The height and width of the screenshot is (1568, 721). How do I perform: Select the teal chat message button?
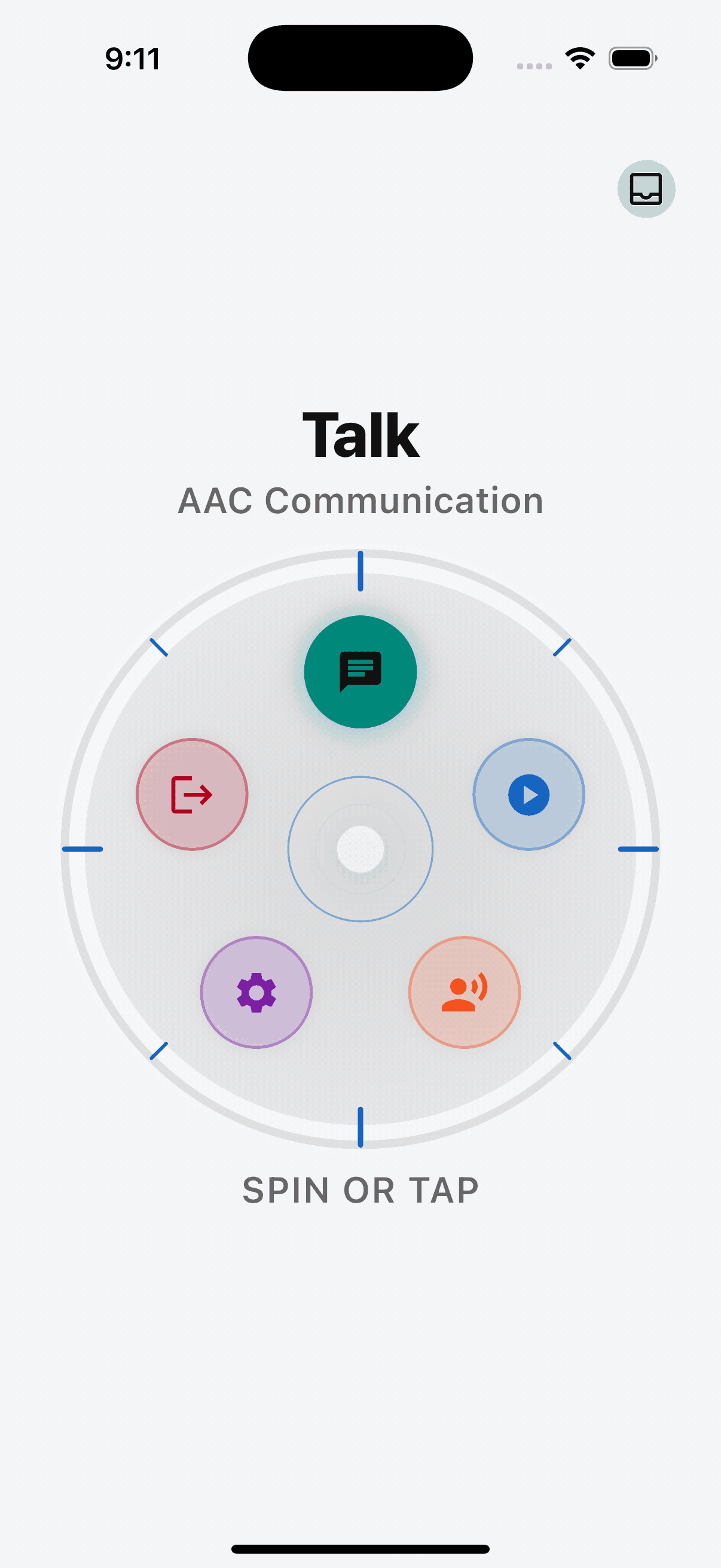click(x=360, y=672)
